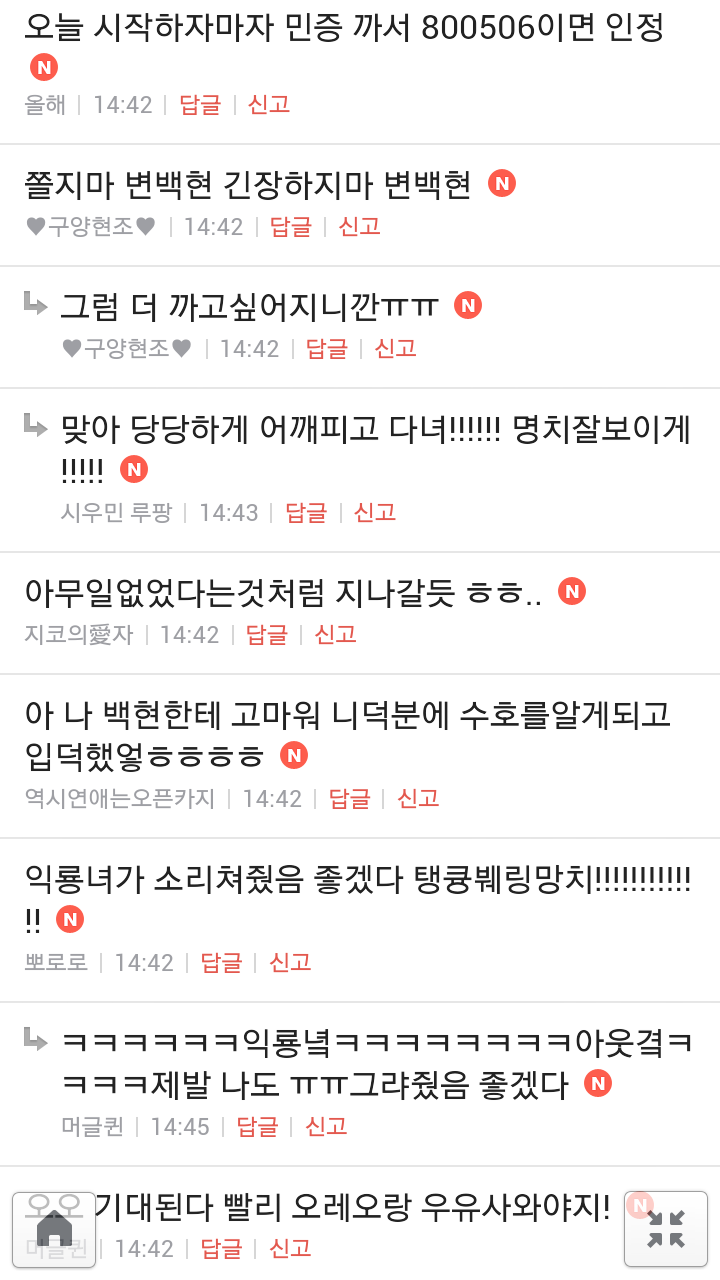This screenshot has height=1280, width=720.
Task: Reply to 쫄지마 변백현 comment
Action: tap(291, 227)
